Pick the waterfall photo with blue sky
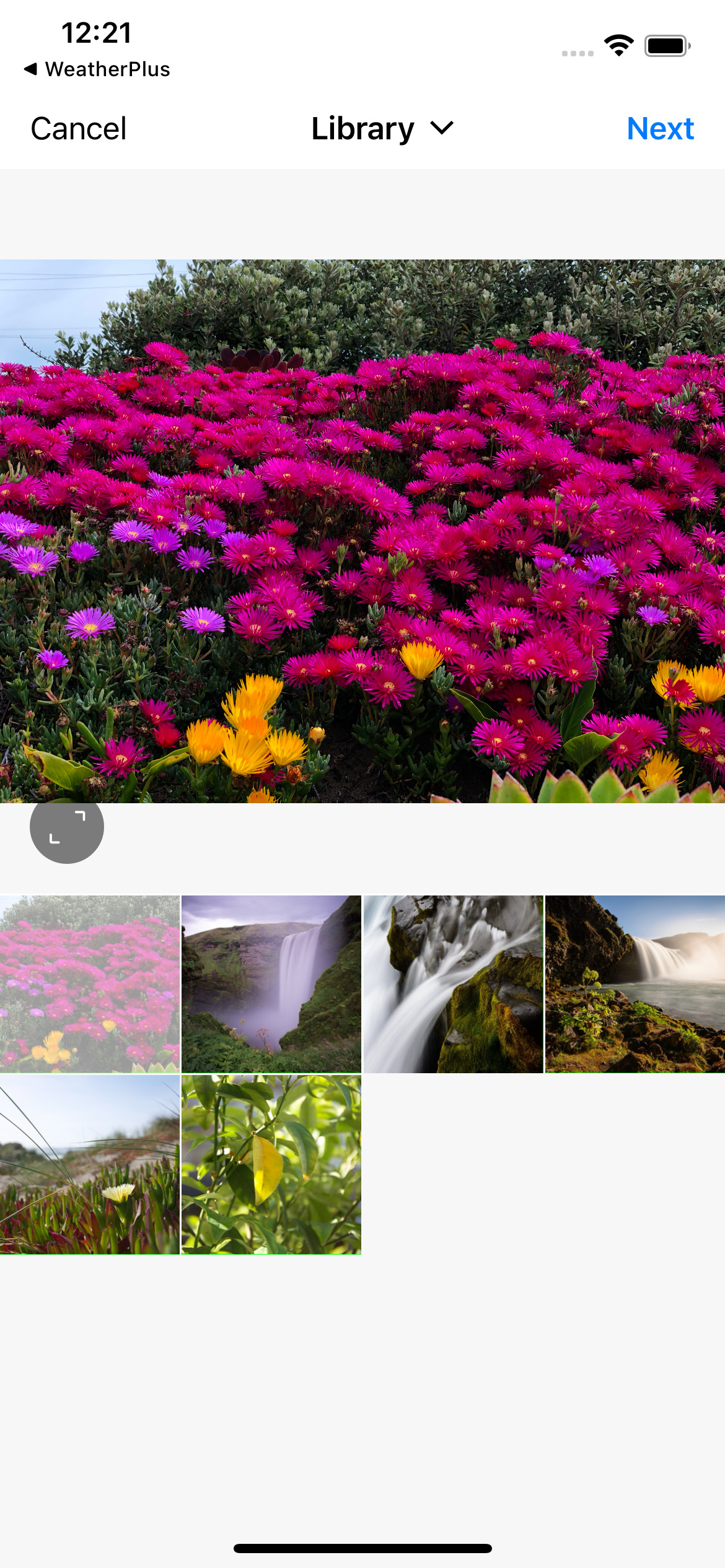Screen dimensions: 725x1568 click(x=635, y=984)
